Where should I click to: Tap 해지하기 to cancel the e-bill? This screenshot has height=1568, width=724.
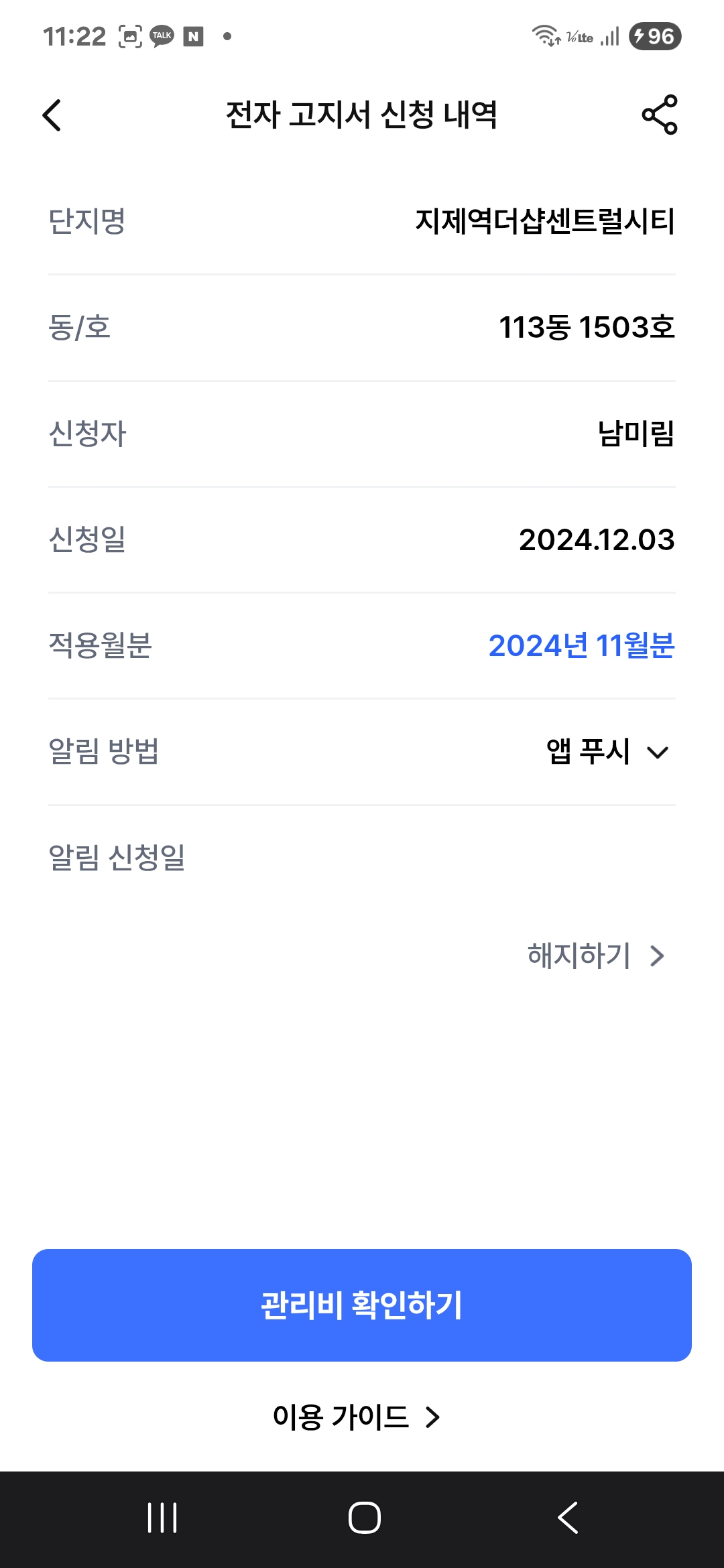tap(596, 956)
